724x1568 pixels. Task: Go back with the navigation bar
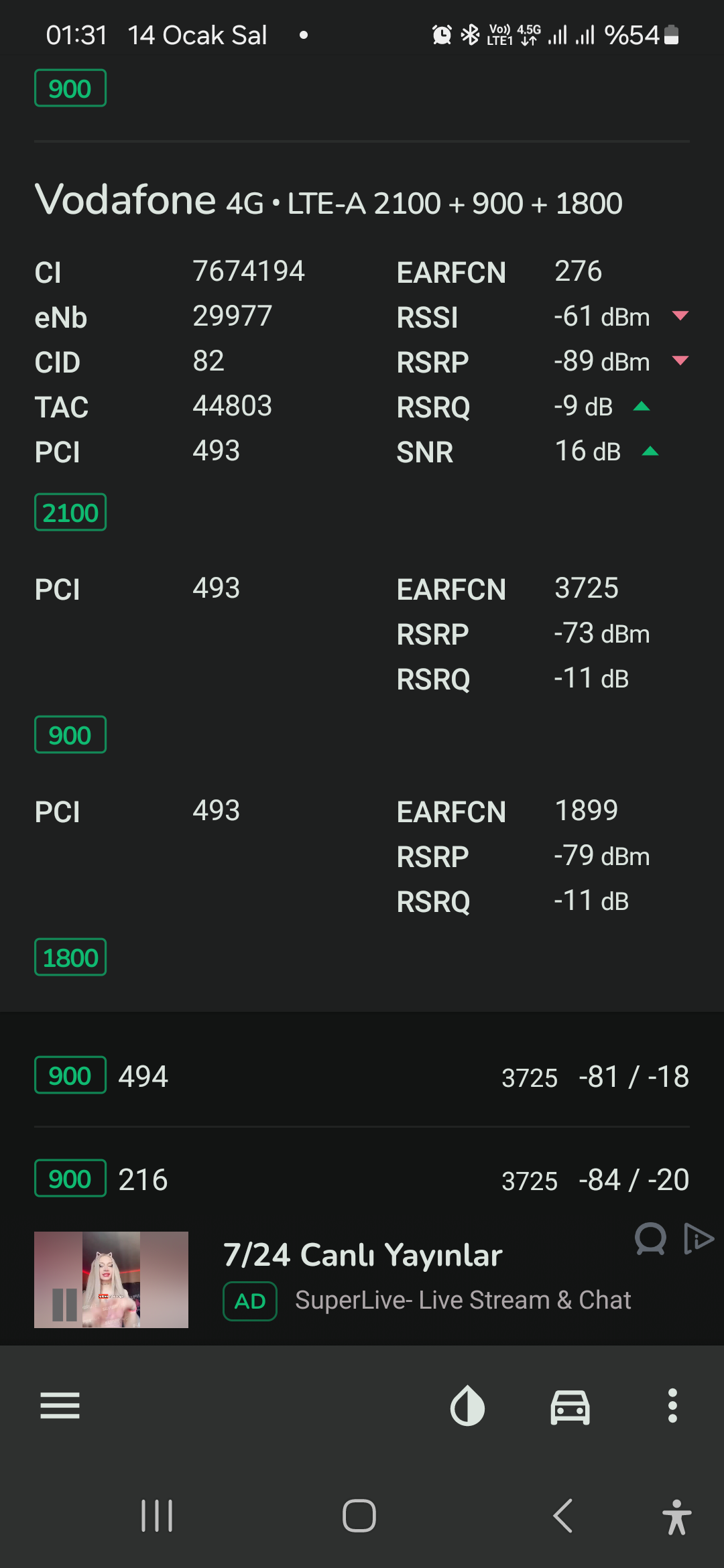pos(562,1516)
